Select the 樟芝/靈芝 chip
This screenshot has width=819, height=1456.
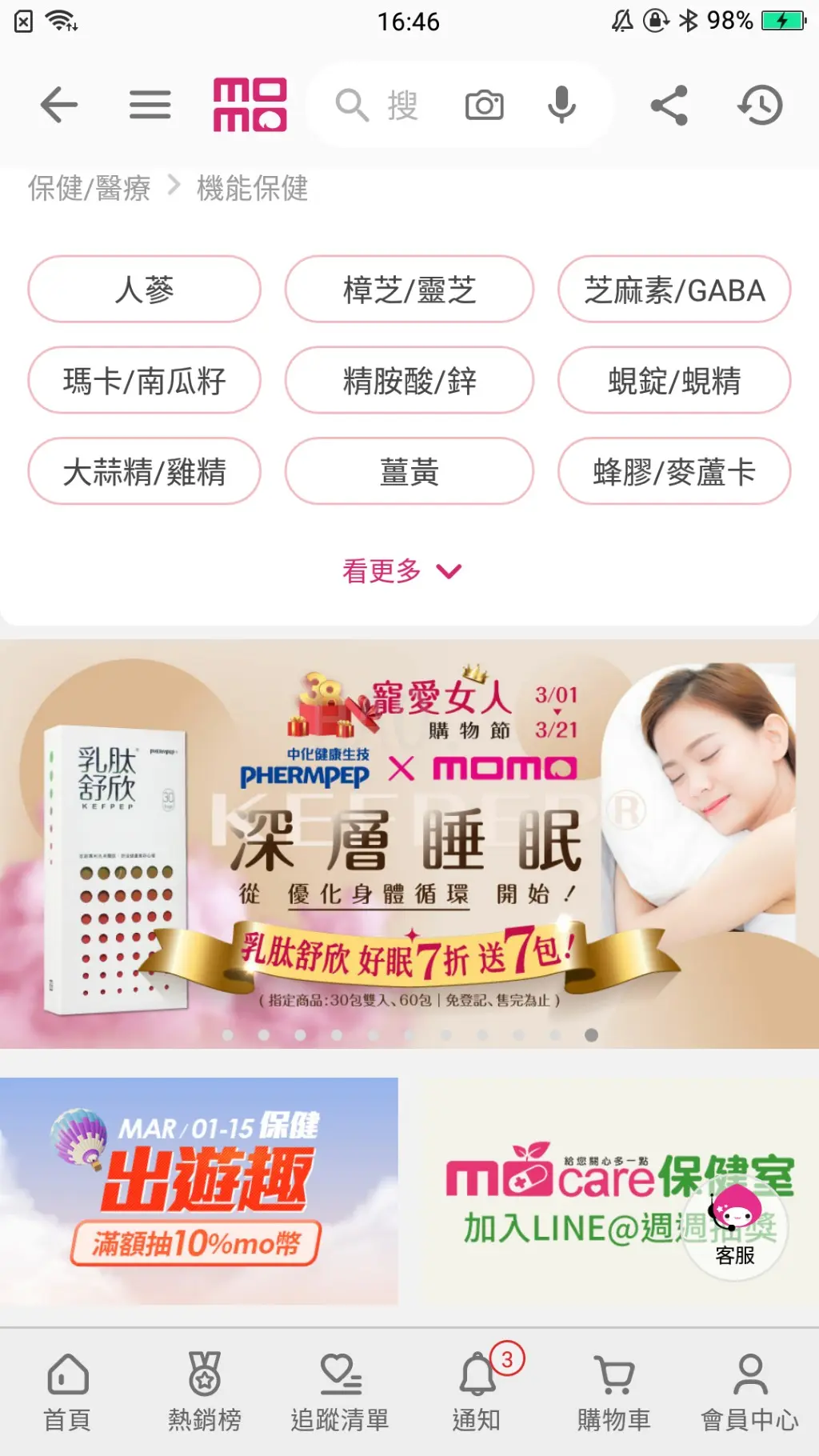tap(409, 290)
